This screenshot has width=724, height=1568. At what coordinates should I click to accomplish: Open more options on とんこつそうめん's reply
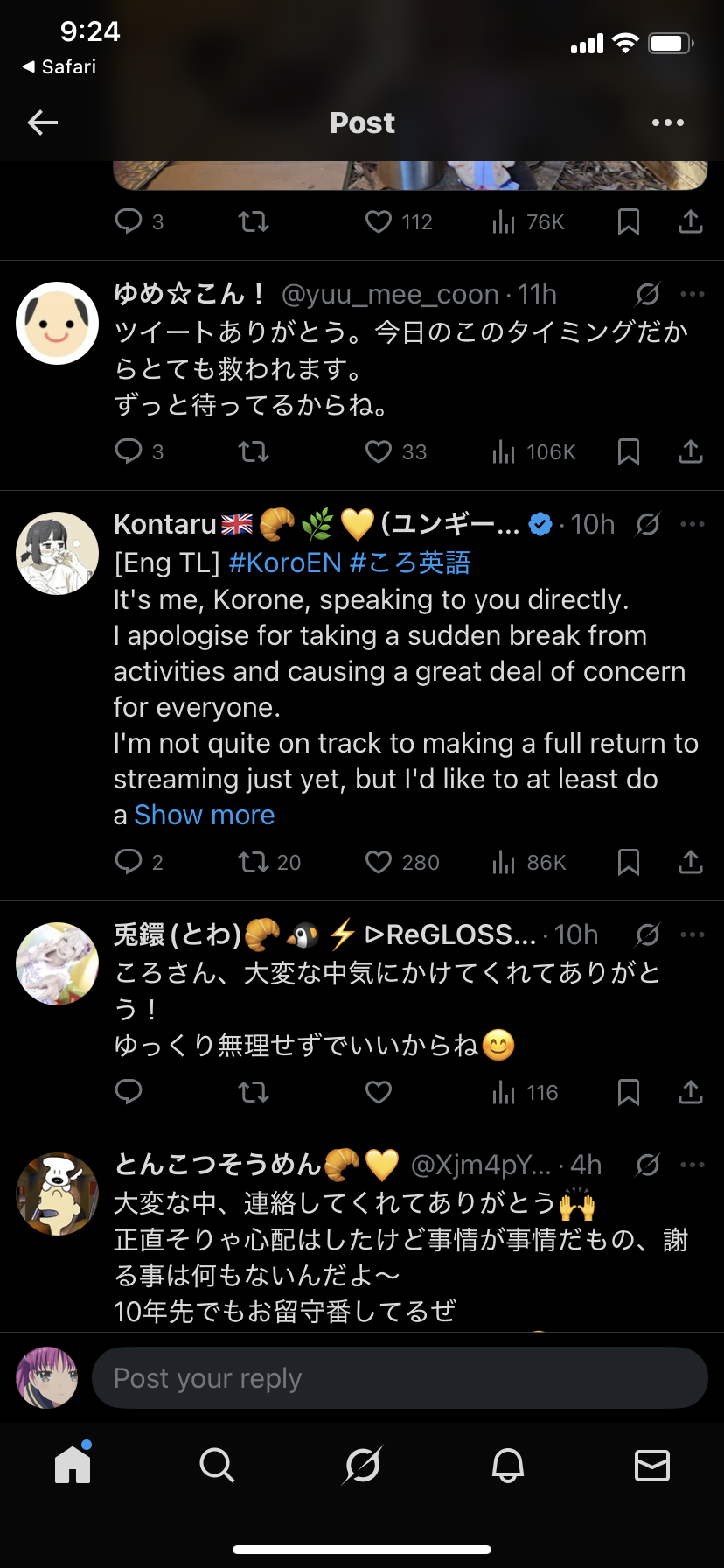pyautogui.click(x=692, y=1165)
